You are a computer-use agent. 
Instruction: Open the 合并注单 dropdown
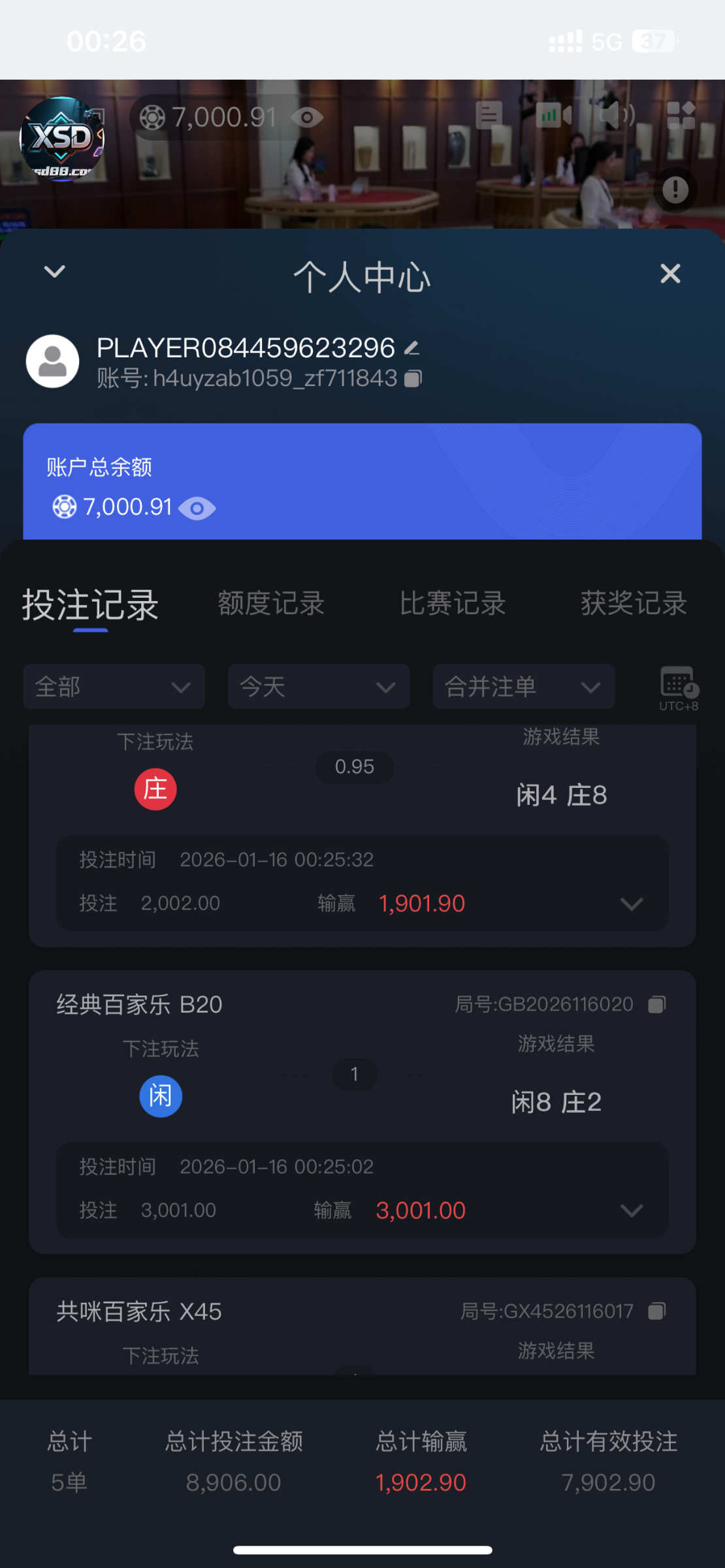pyautogui.click(x=523, y=687)
